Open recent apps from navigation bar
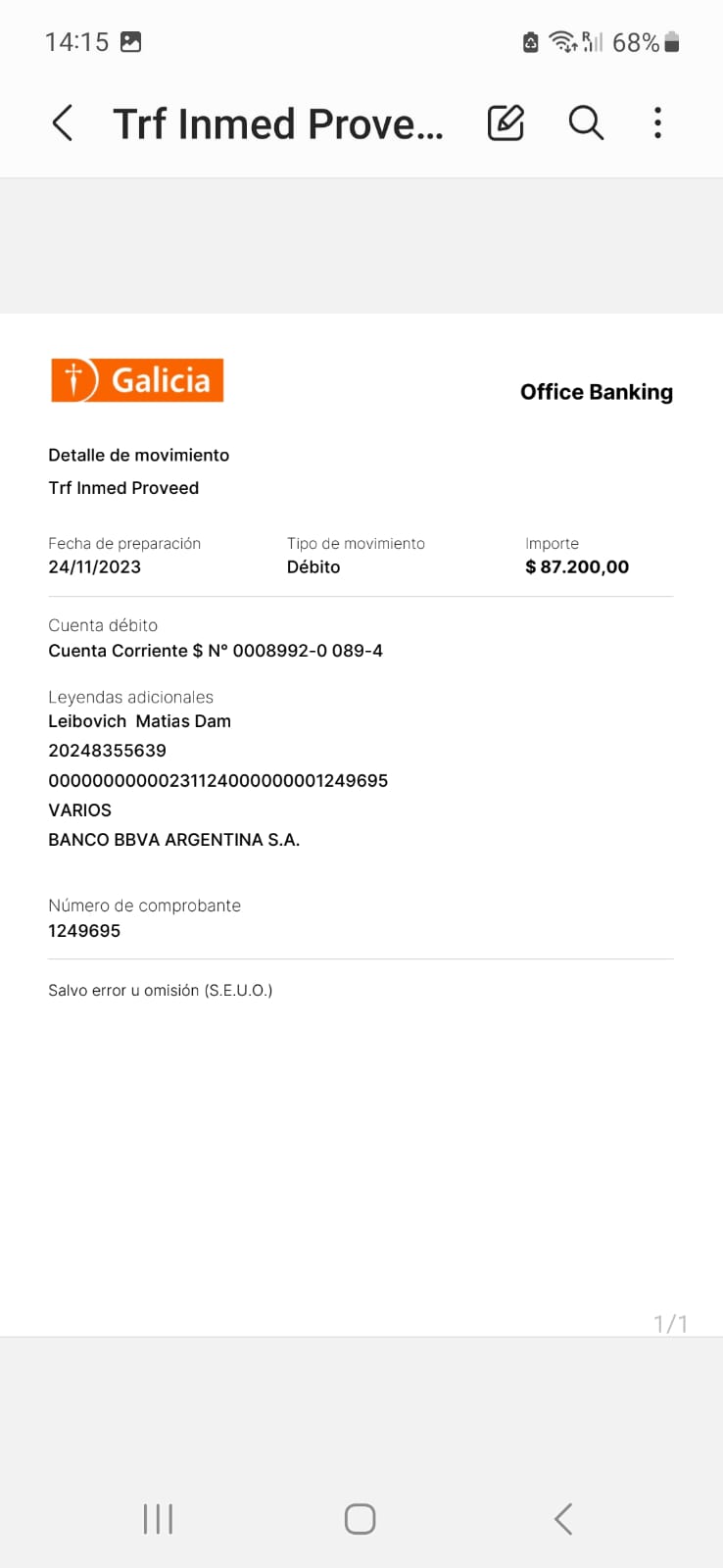723x1568 pixels. (x=158, y=1519)
